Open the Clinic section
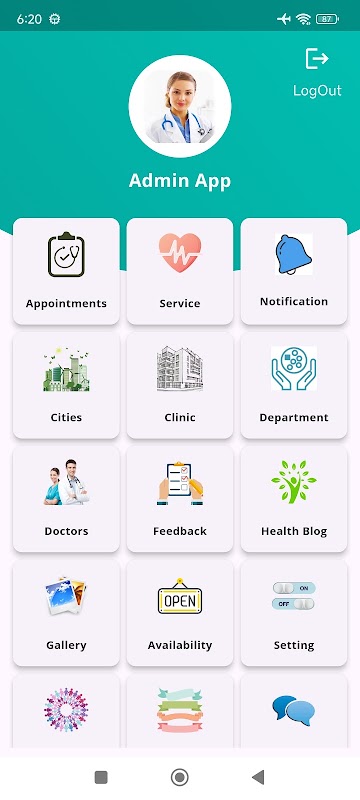The height and width of the screenshot is (800, 360). tap(180, 385)
